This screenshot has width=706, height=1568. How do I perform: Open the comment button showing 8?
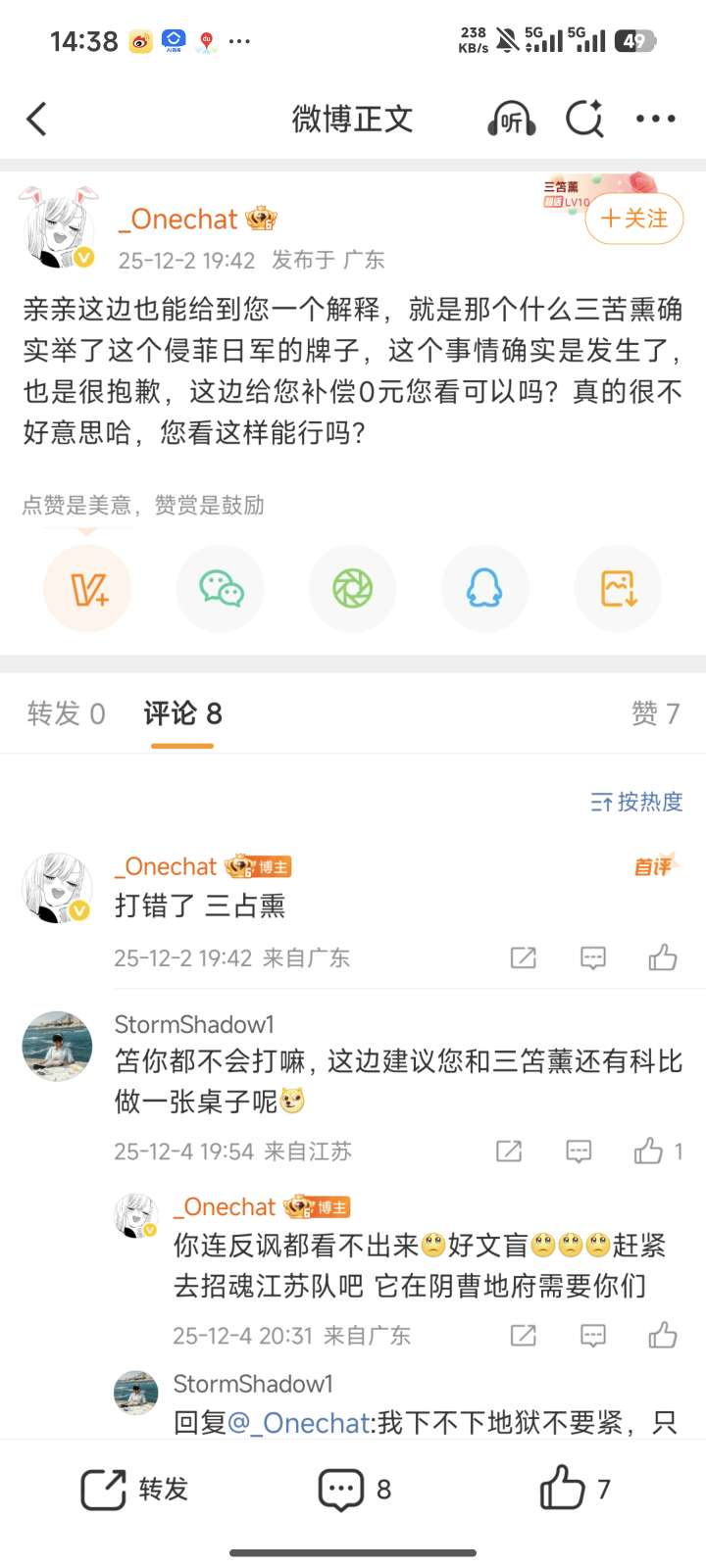354,1490
